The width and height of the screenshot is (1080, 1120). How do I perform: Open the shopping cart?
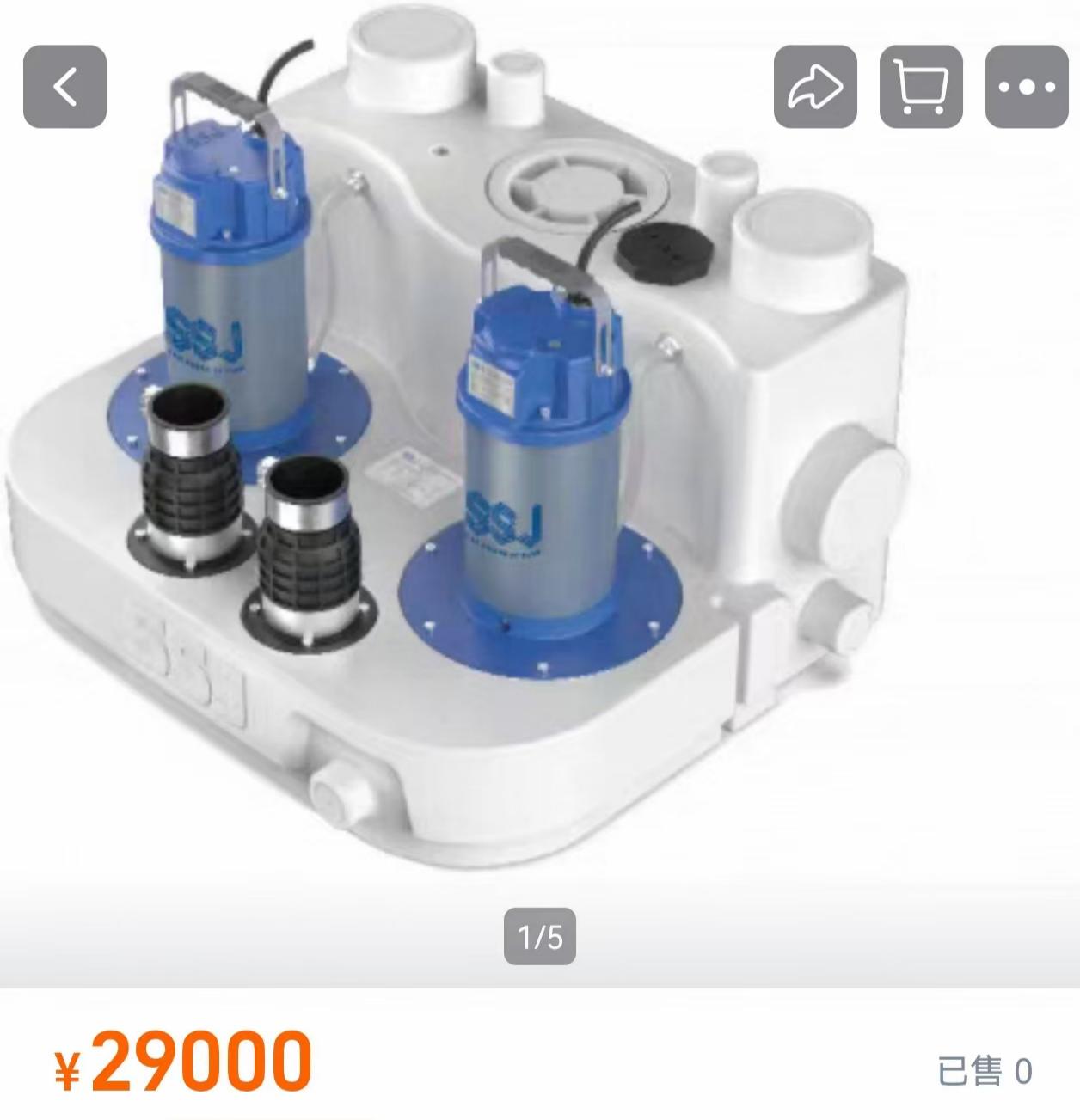tap(921, 87)
